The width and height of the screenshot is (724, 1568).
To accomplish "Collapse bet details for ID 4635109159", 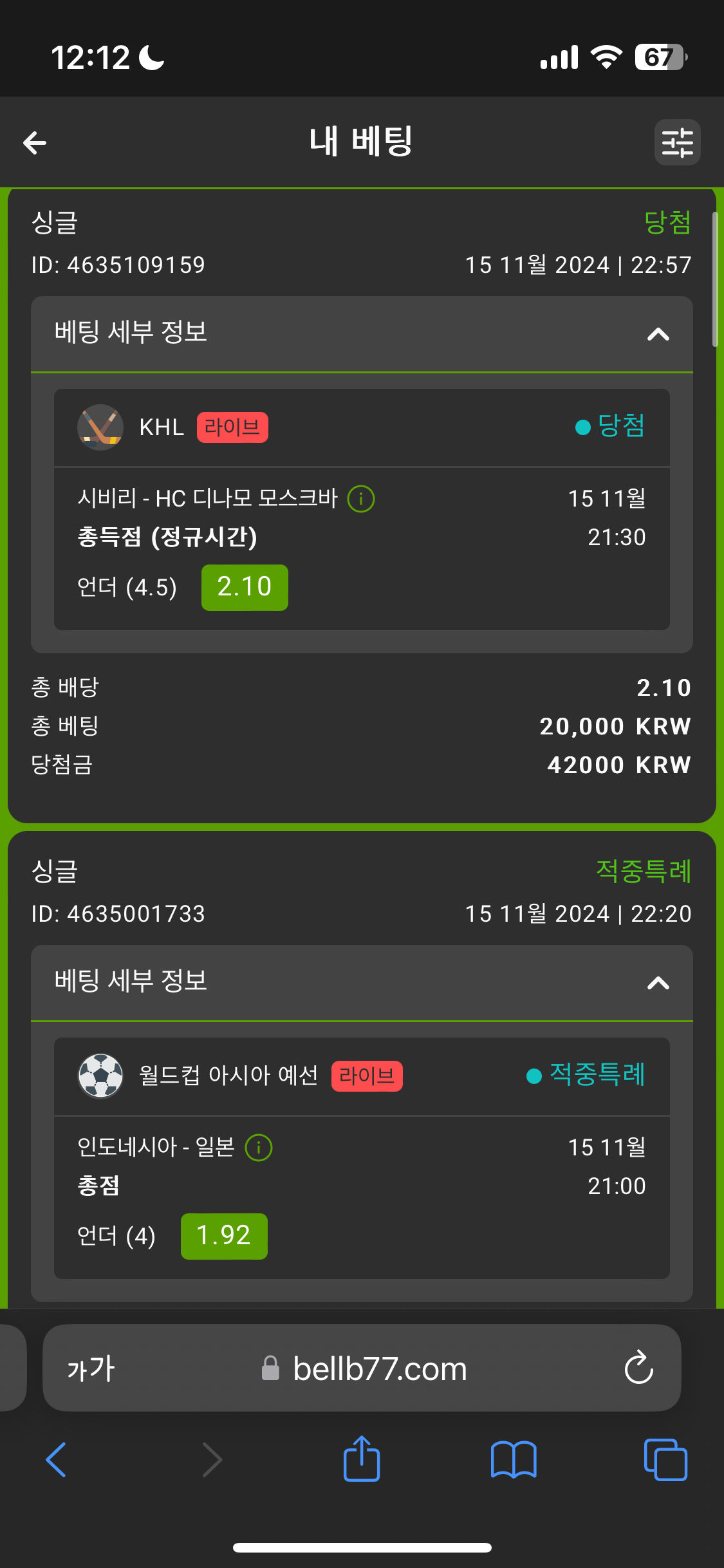I will click(x=658, y=334).
